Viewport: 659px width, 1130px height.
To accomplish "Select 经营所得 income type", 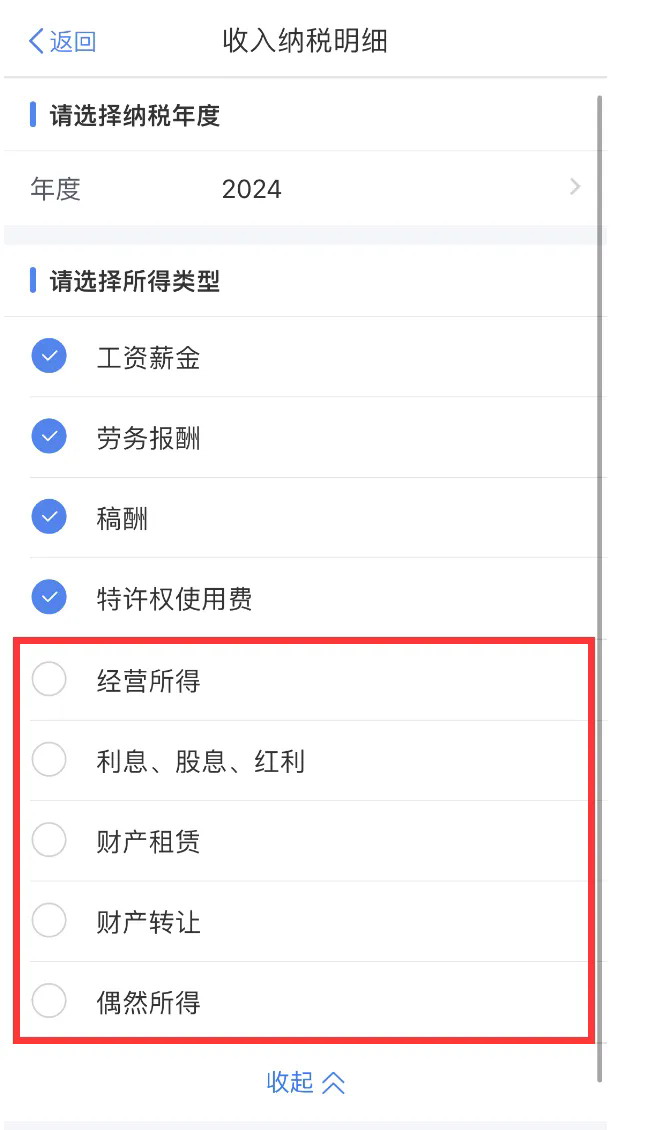I will coord(49,680).
